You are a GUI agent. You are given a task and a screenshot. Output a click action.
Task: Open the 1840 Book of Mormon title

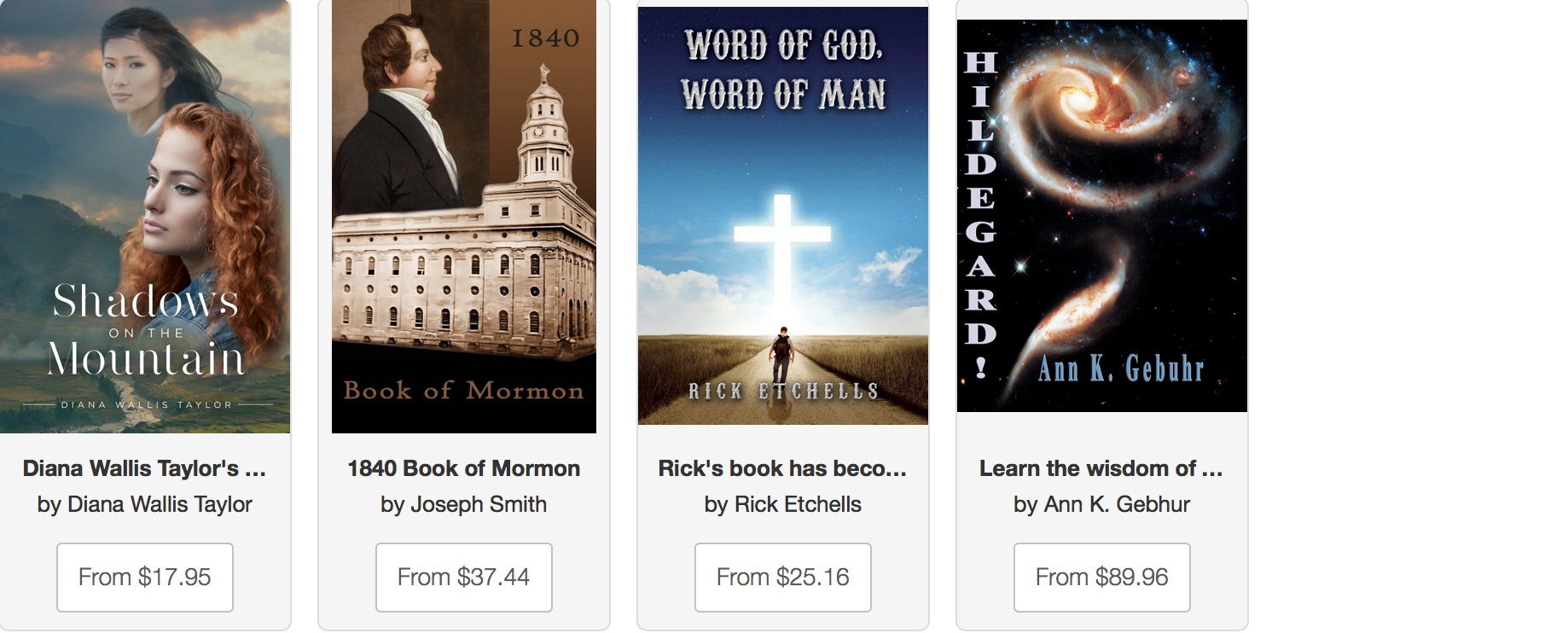[463, 468]
